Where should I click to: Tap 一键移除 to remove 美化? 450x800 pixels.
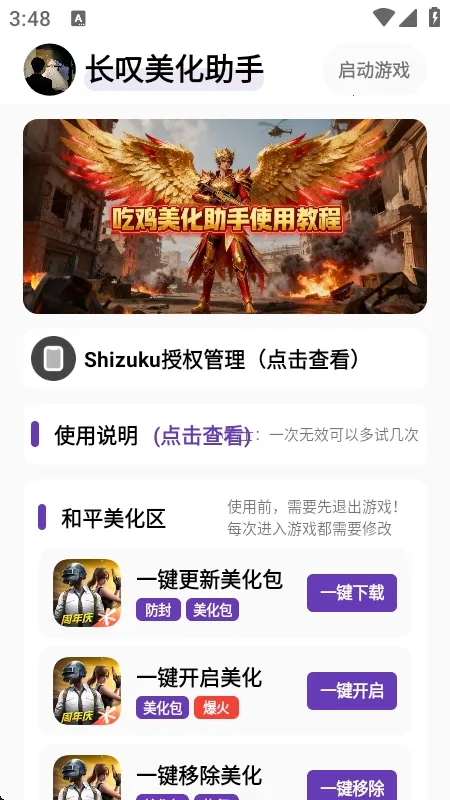tap(352, 786)
